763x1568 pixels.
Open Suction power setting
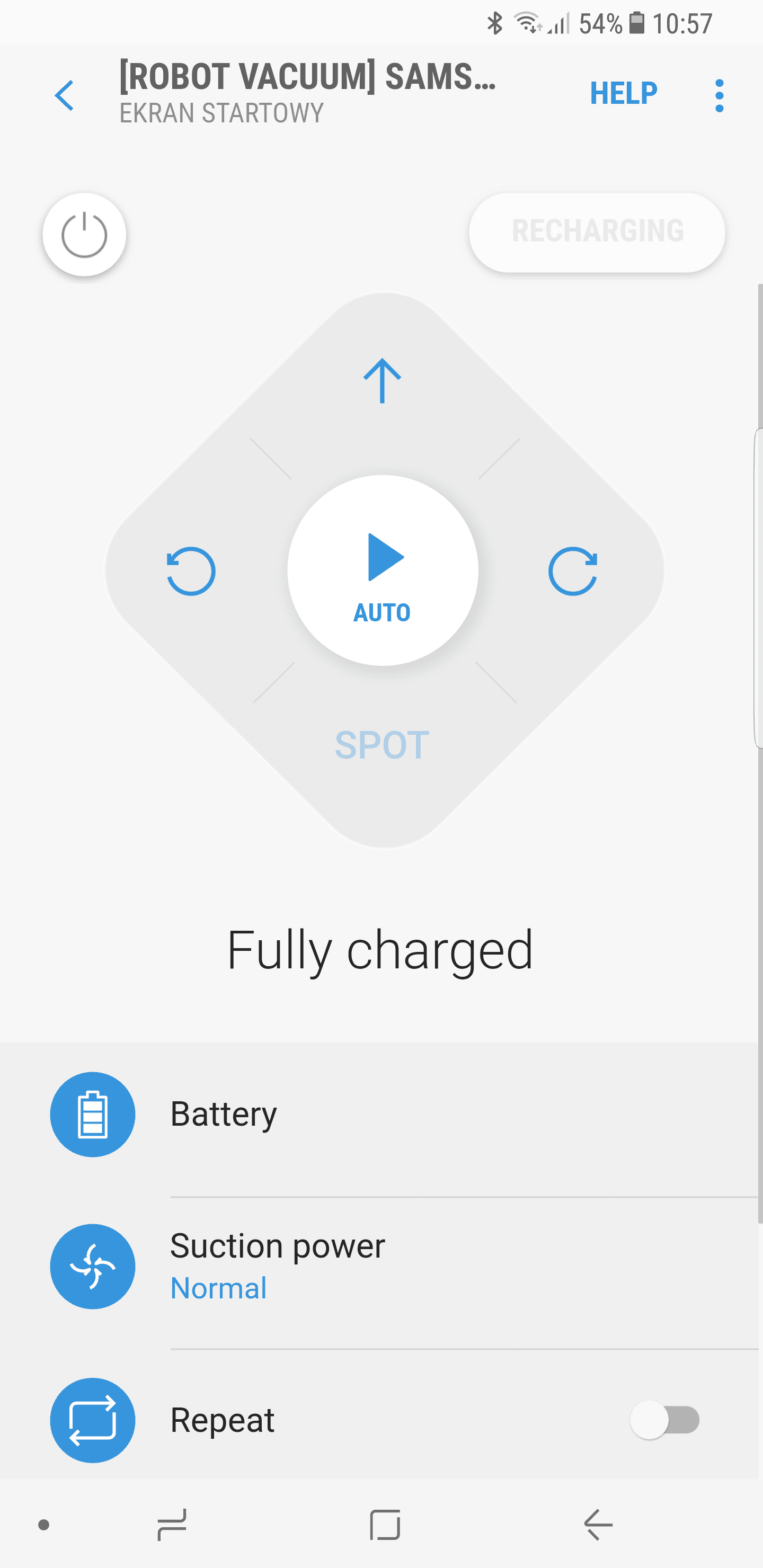point(381,1267)
